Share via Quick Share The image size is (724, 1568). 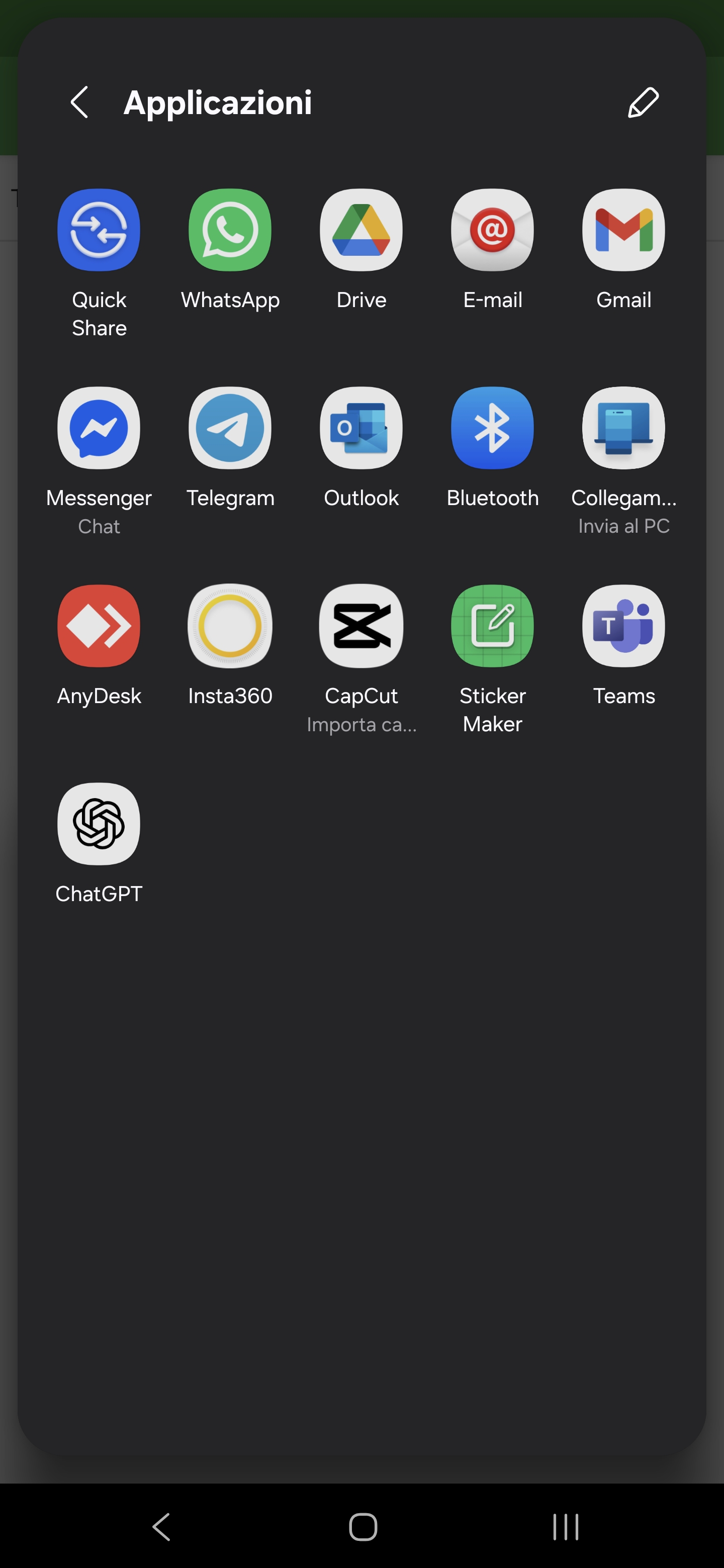pyautogui.click(x=99, y=230)
